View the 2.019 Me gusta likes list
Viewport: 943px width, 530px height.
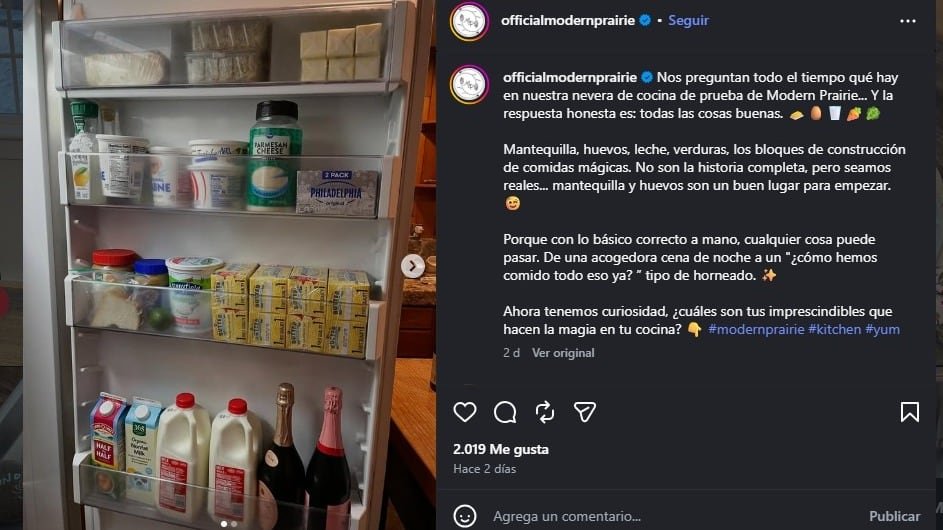click(500, 450)
